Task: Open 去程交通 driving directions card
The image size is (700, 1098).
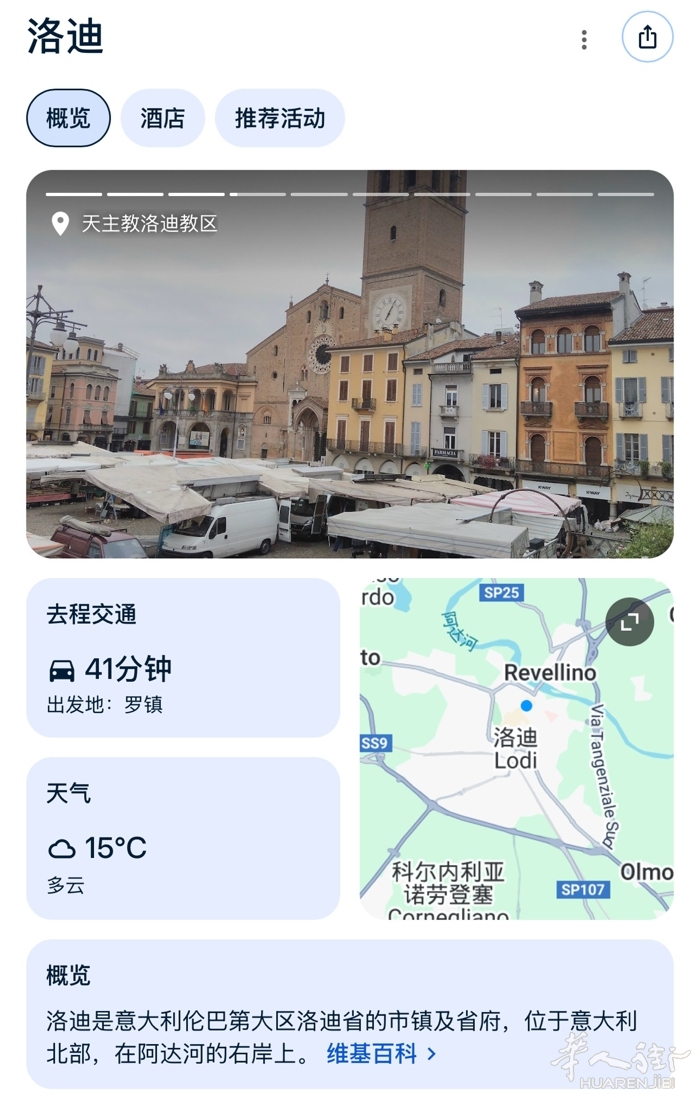Action: [183, 658]
